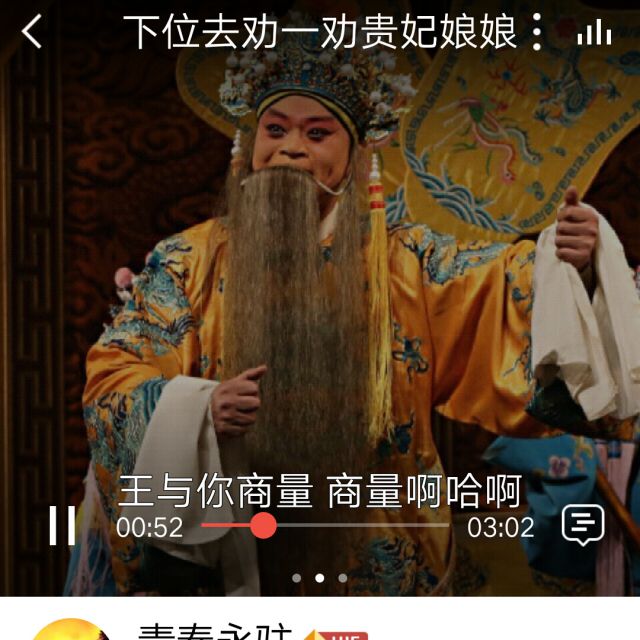Go back using the top-left arrow
The image size is (640, 640).
pos(33,32)
